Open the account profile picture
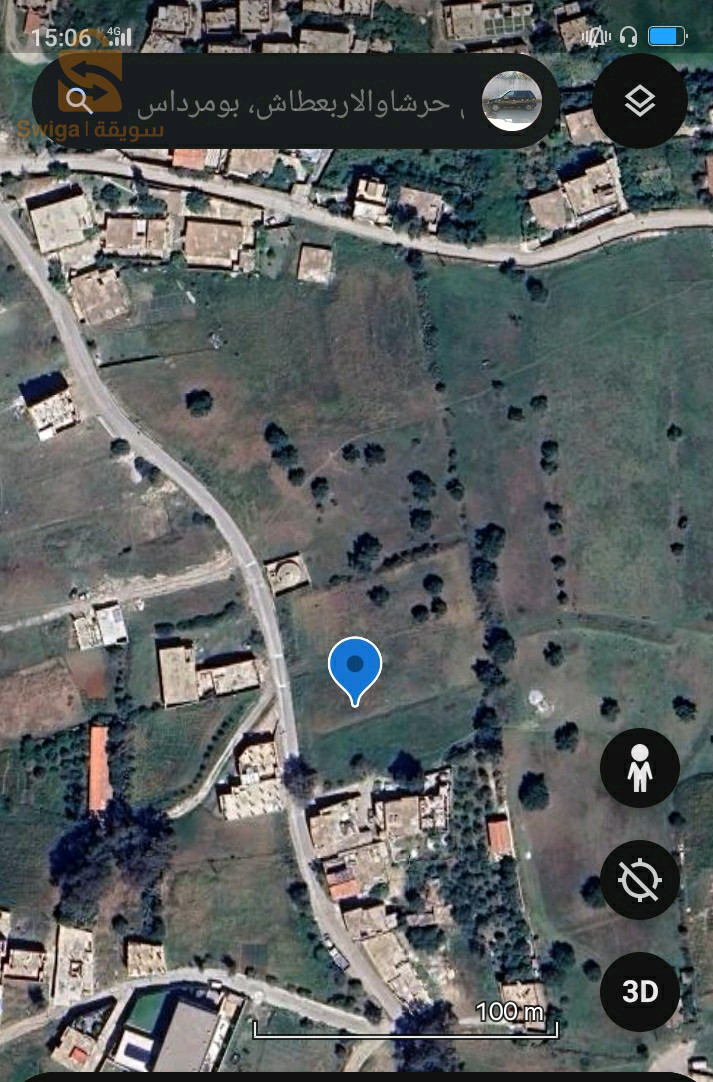 tap(511, 101)
